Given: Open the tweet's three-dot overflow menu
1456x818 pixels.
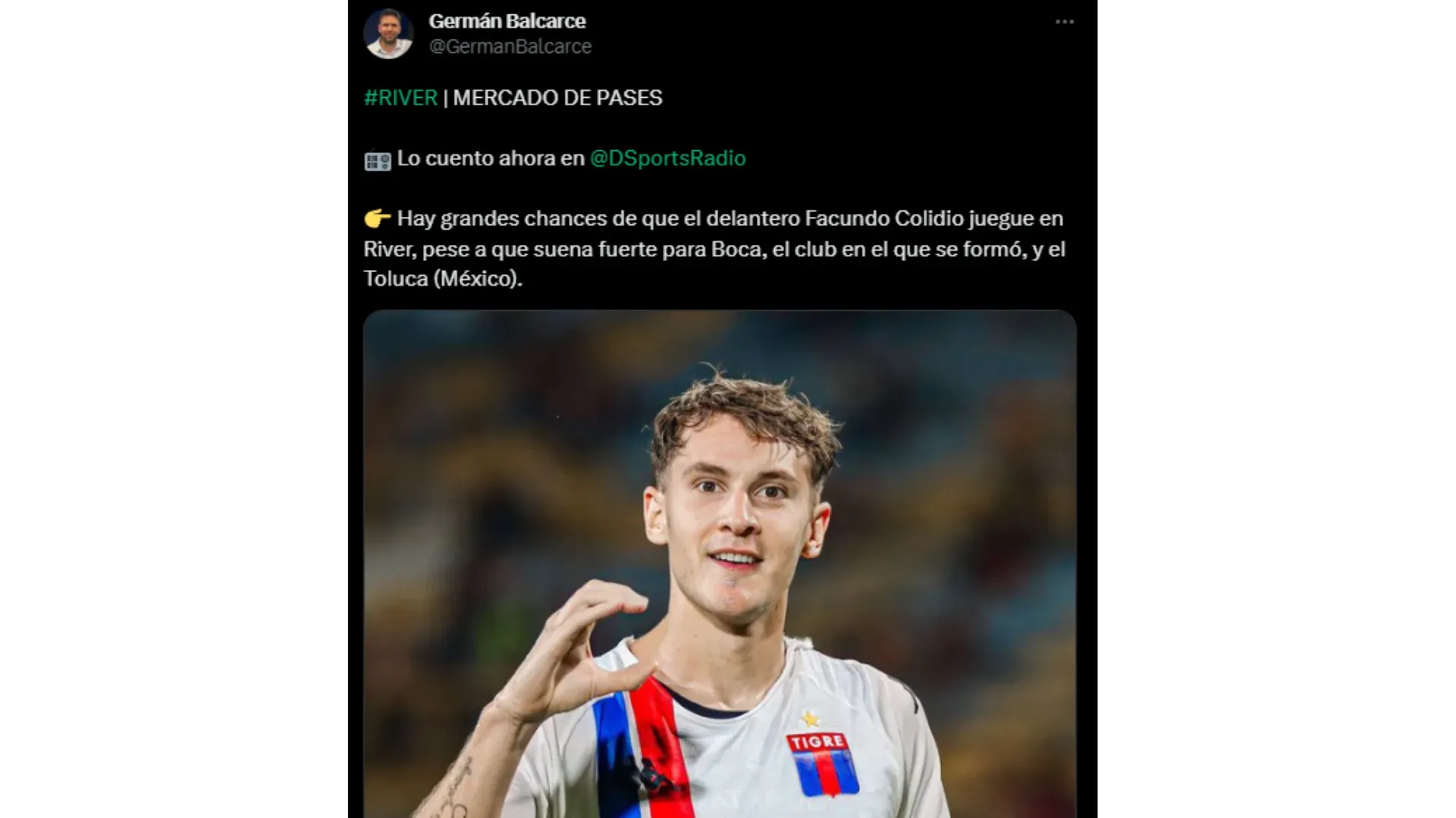Looking at the screenshot, I should (x=1065, y=22).
